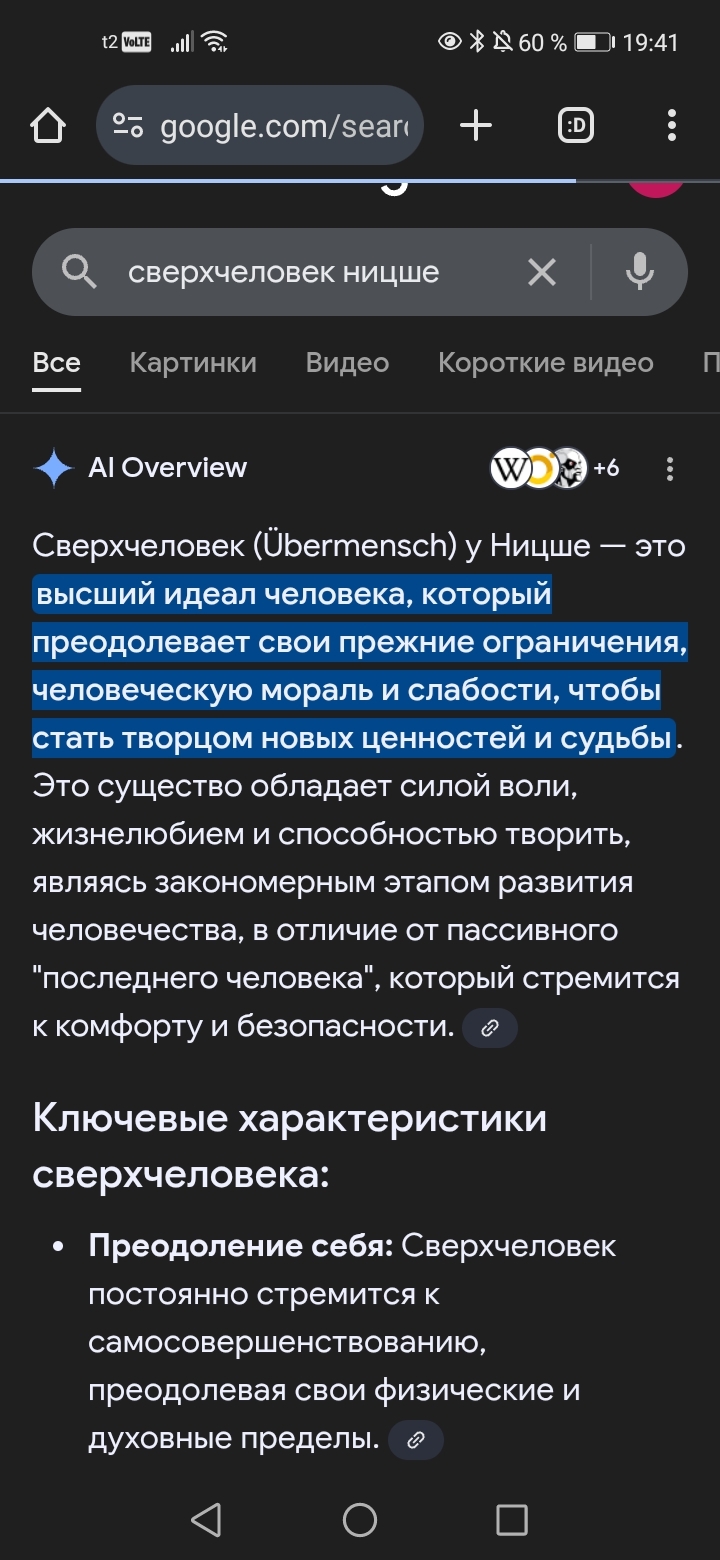Switch to the Картинки tab
The width and height of the screenshot is (720, 1560).
click(x=193, y=363)
